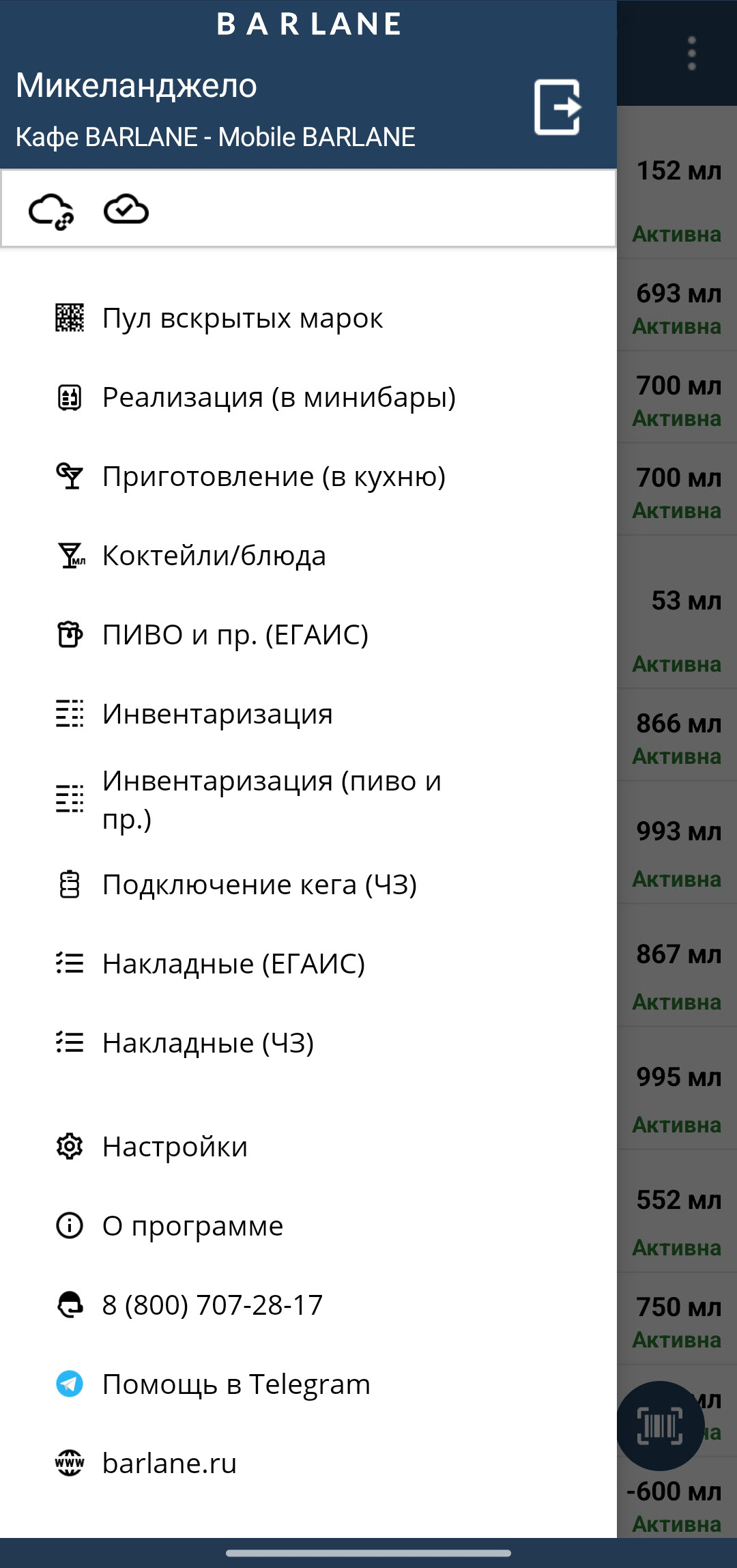View Накладные (ЕГАИС)

pyautogui.click(x=233, y=964)
